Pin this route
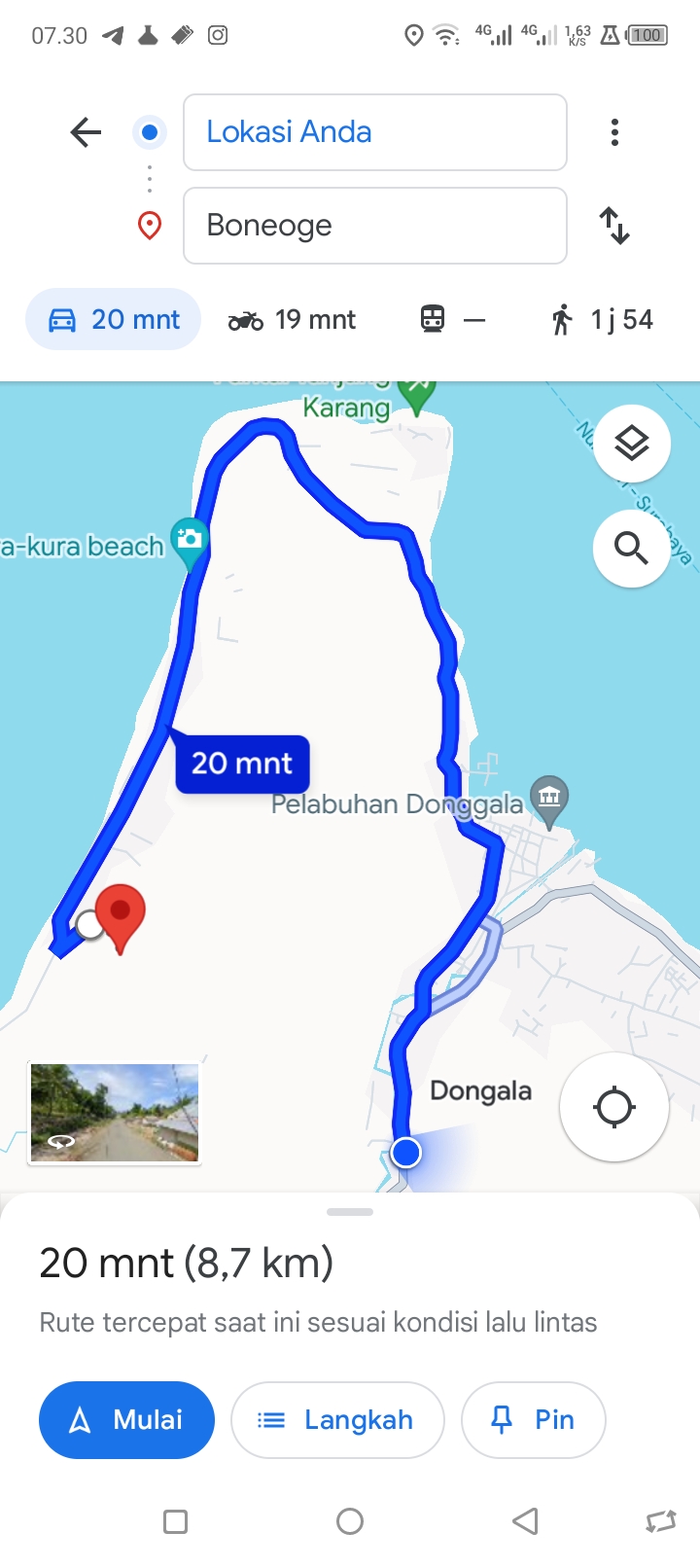Image resolution: width=700 pixels, height=1568 pixels. click(534, 1420)
